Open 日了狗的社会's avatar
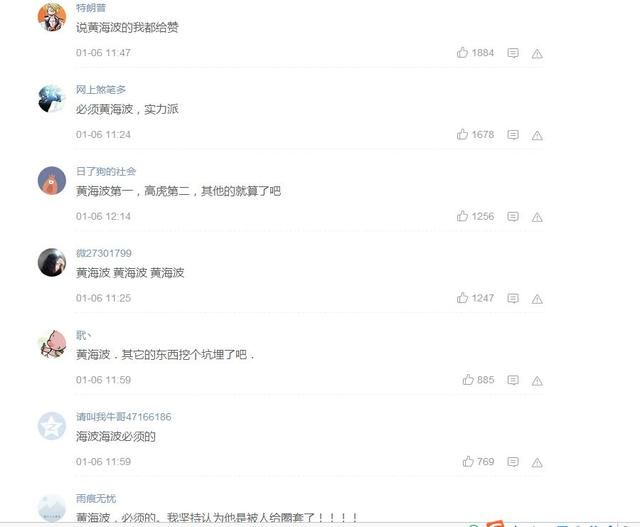 52,181
